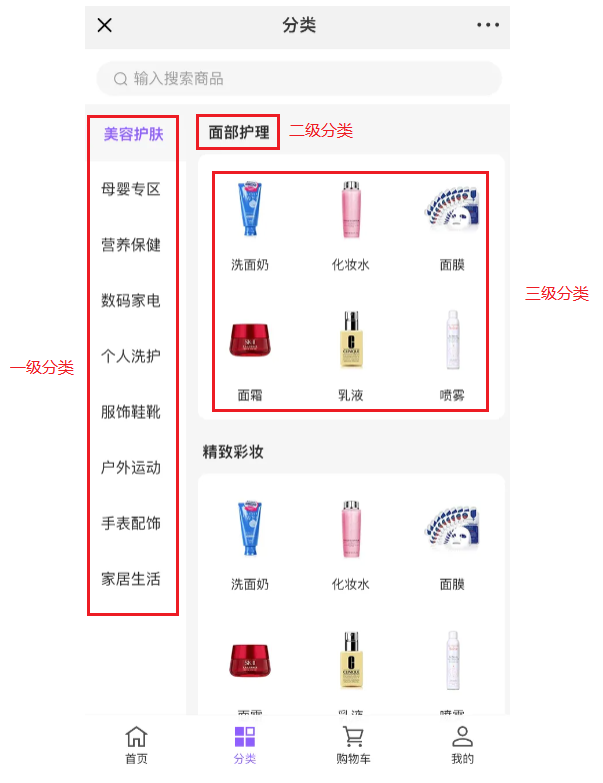This screenshot has height=783, width=603.
Task: Open 喷雾 under 面部护理
Action: 452,355
